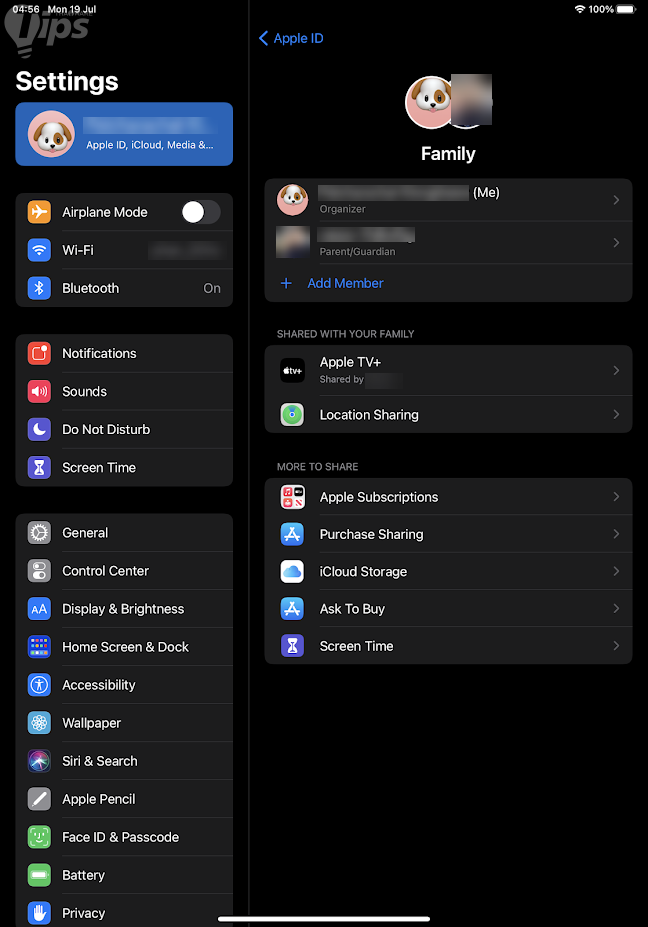Screen dimensions: 648x927
Task: Open iCloud Storage sharing
Action: pos(448,571)
